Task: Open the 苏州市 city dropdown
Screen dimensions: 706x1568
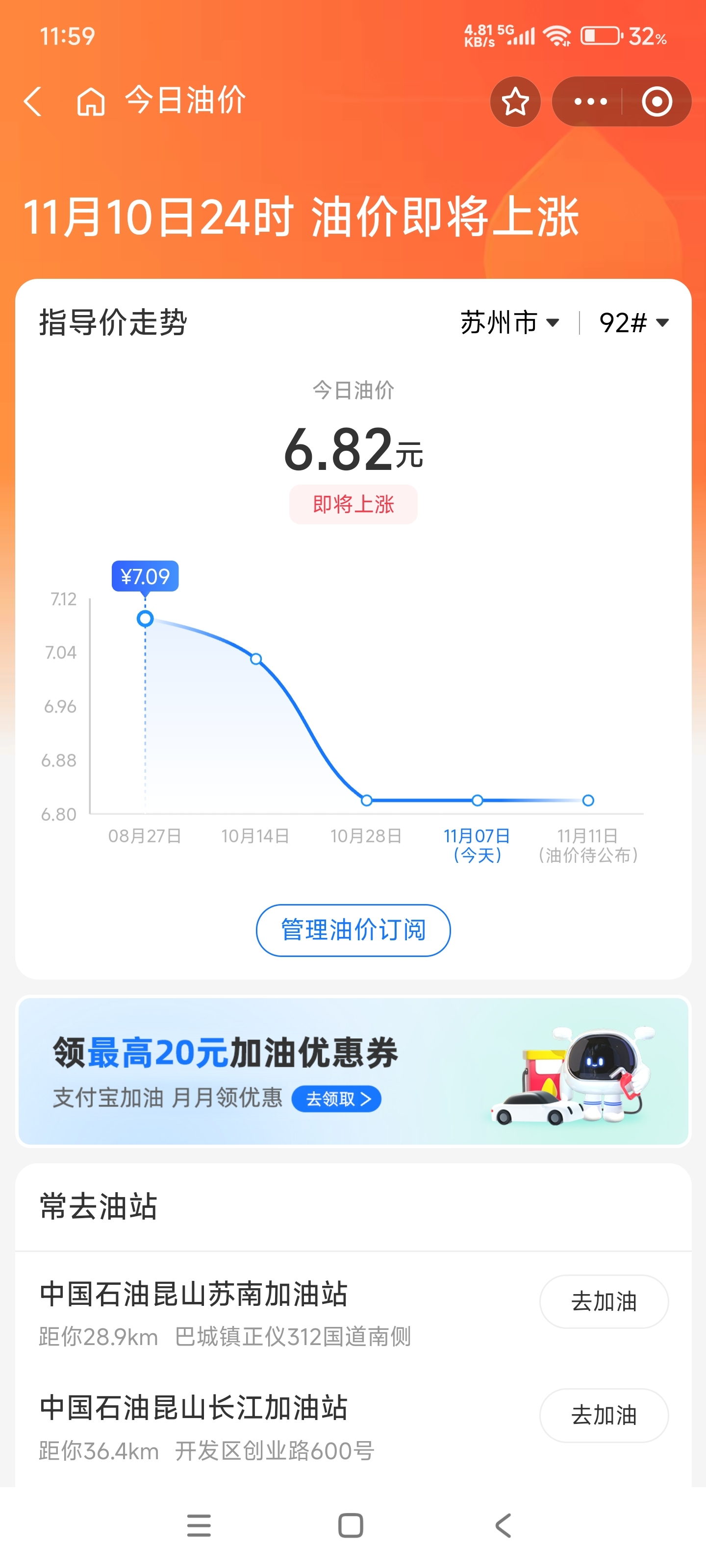Action: 509,322
